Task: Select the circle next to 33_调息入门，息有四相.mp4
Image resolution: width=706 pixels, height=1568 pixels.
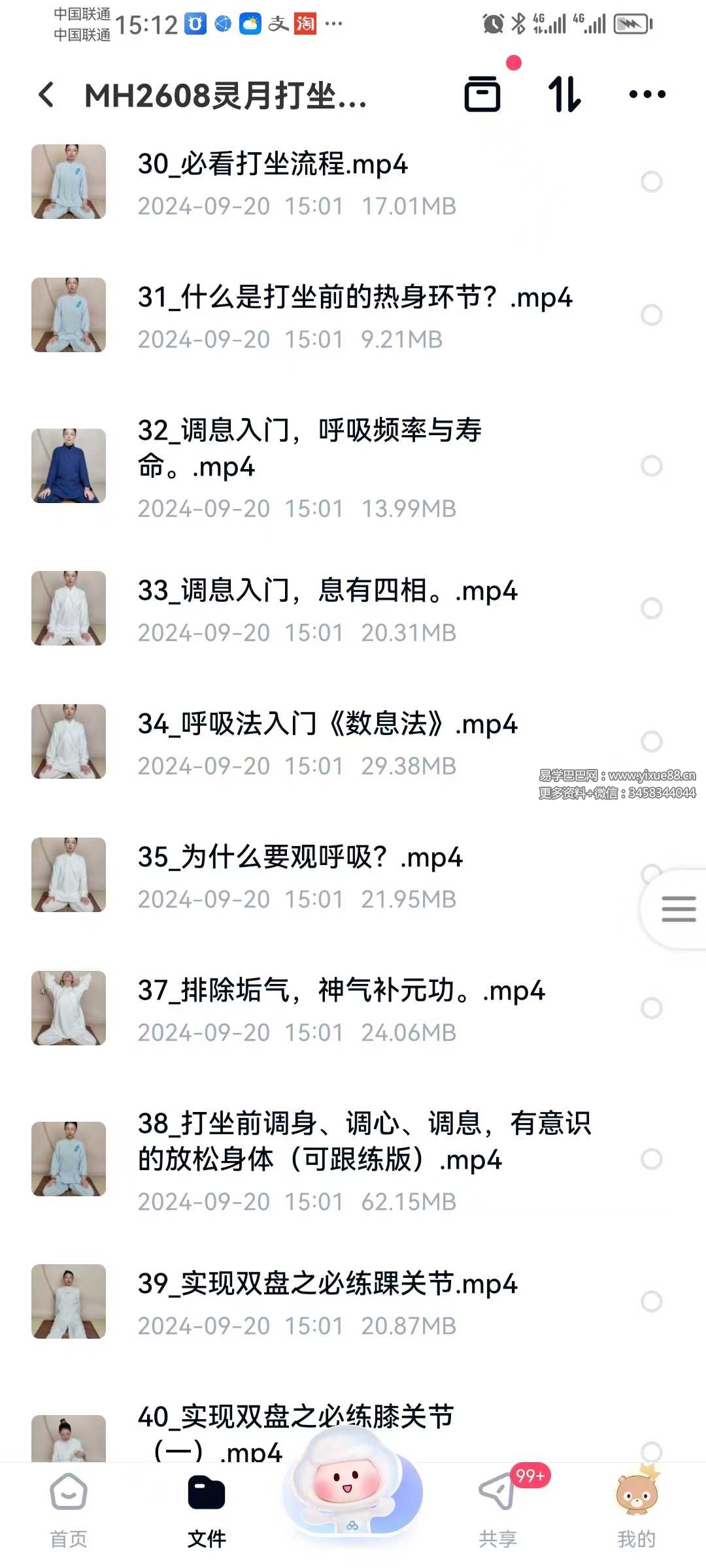Action: pos(652,608)
